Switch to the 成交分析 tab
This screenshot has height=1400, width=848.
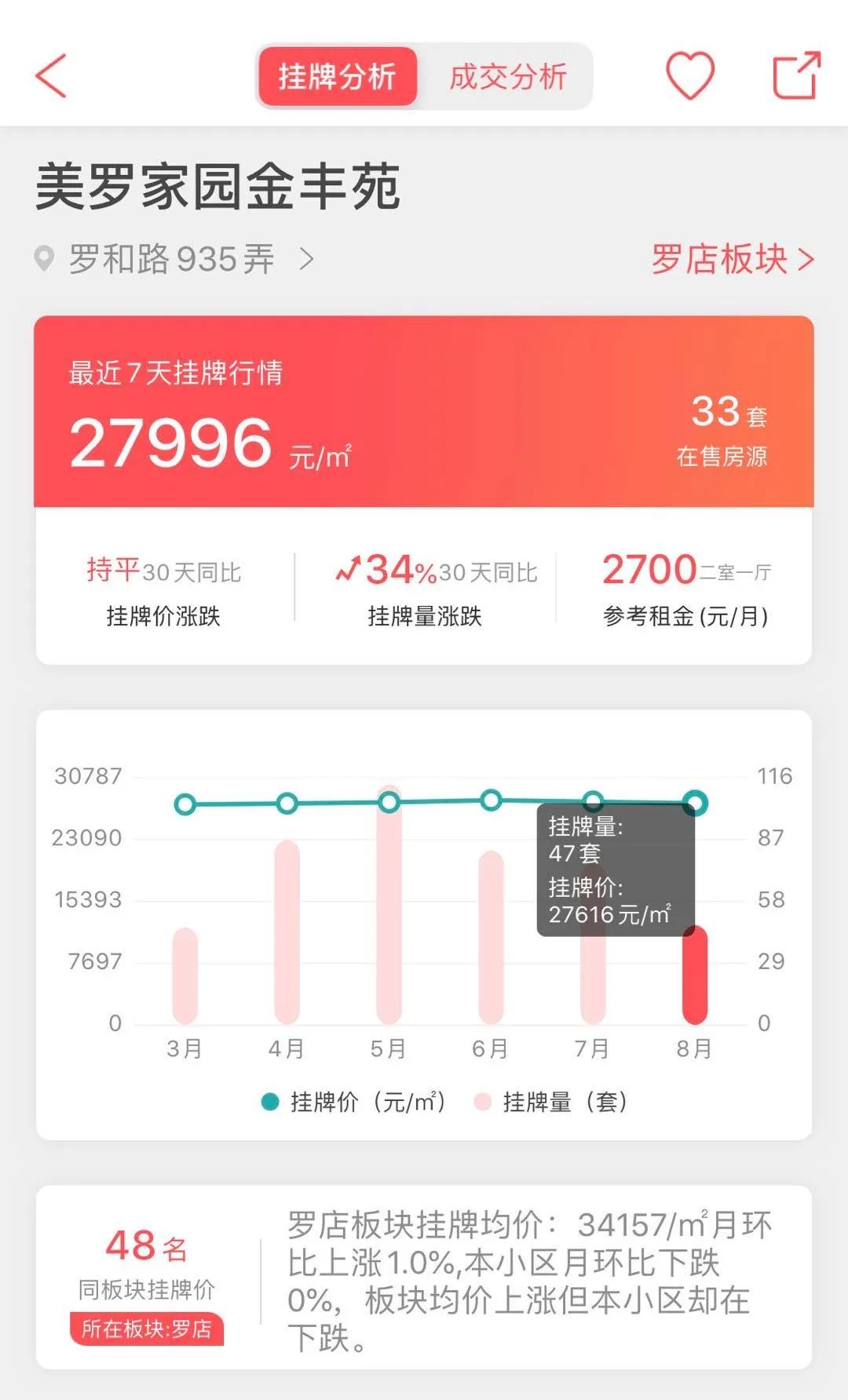point(507,77)
